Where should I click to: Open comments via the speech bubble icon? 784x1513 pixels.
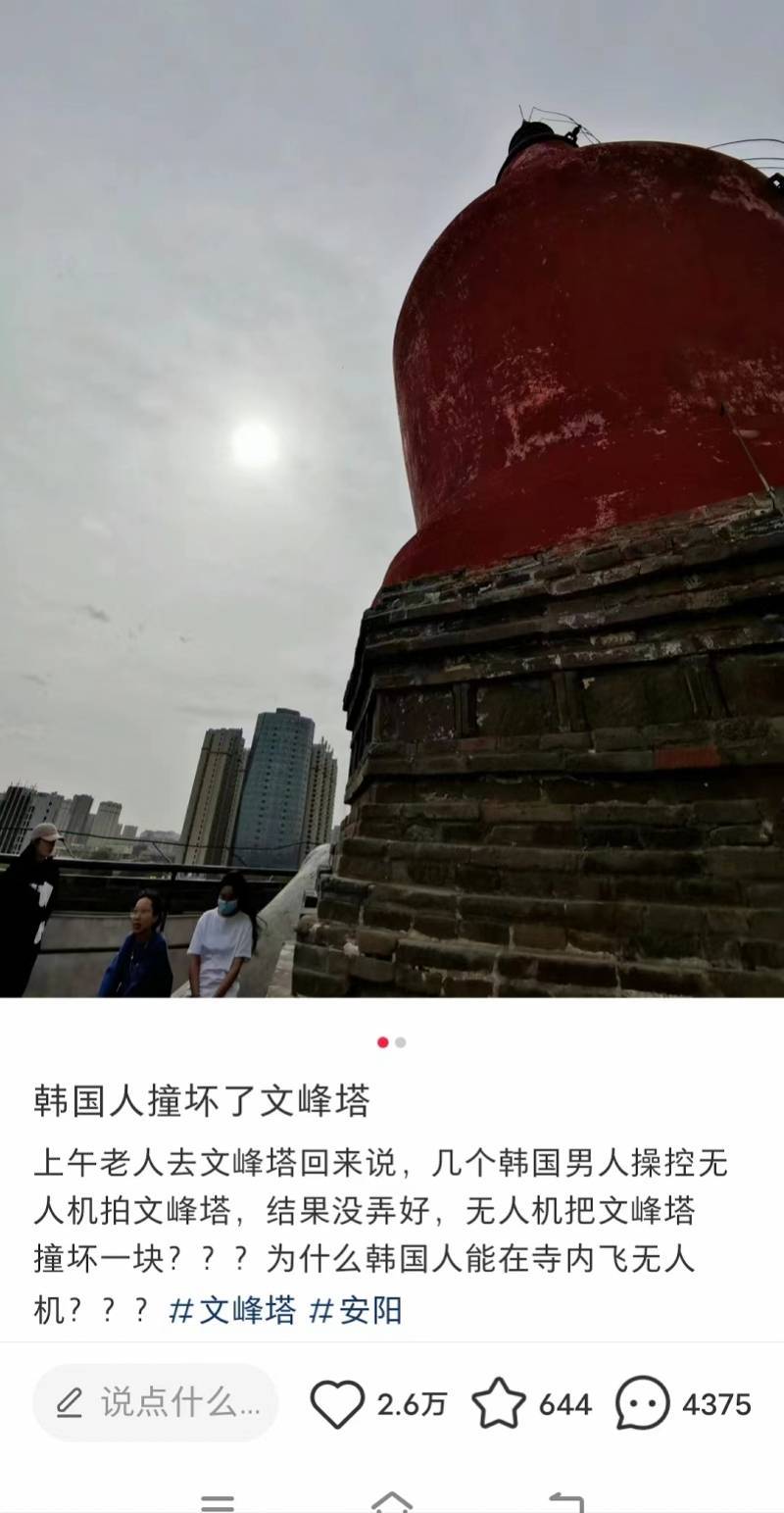643,1404
